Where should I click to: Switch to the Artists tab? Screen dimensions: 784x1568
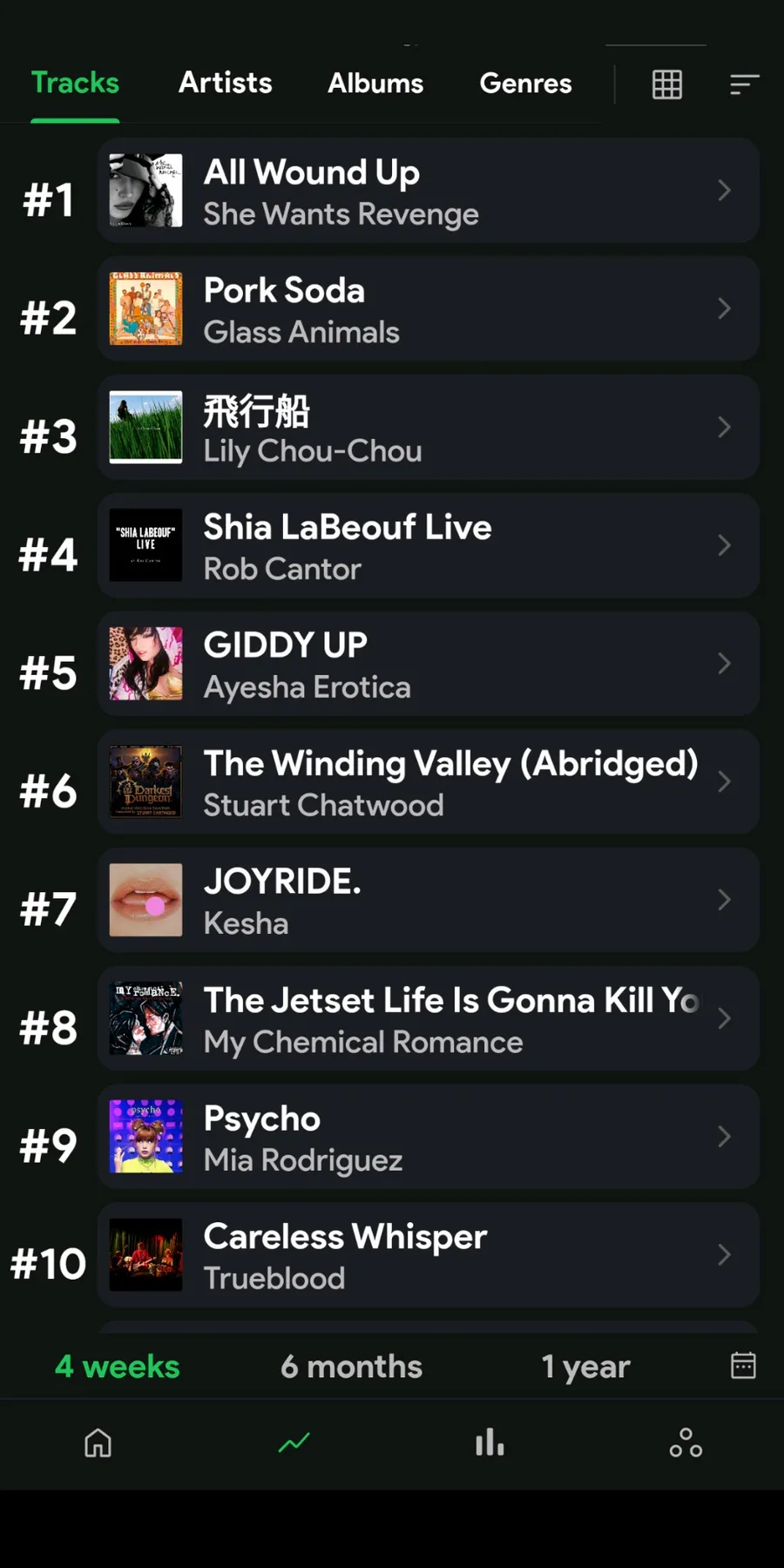point(225,83)
